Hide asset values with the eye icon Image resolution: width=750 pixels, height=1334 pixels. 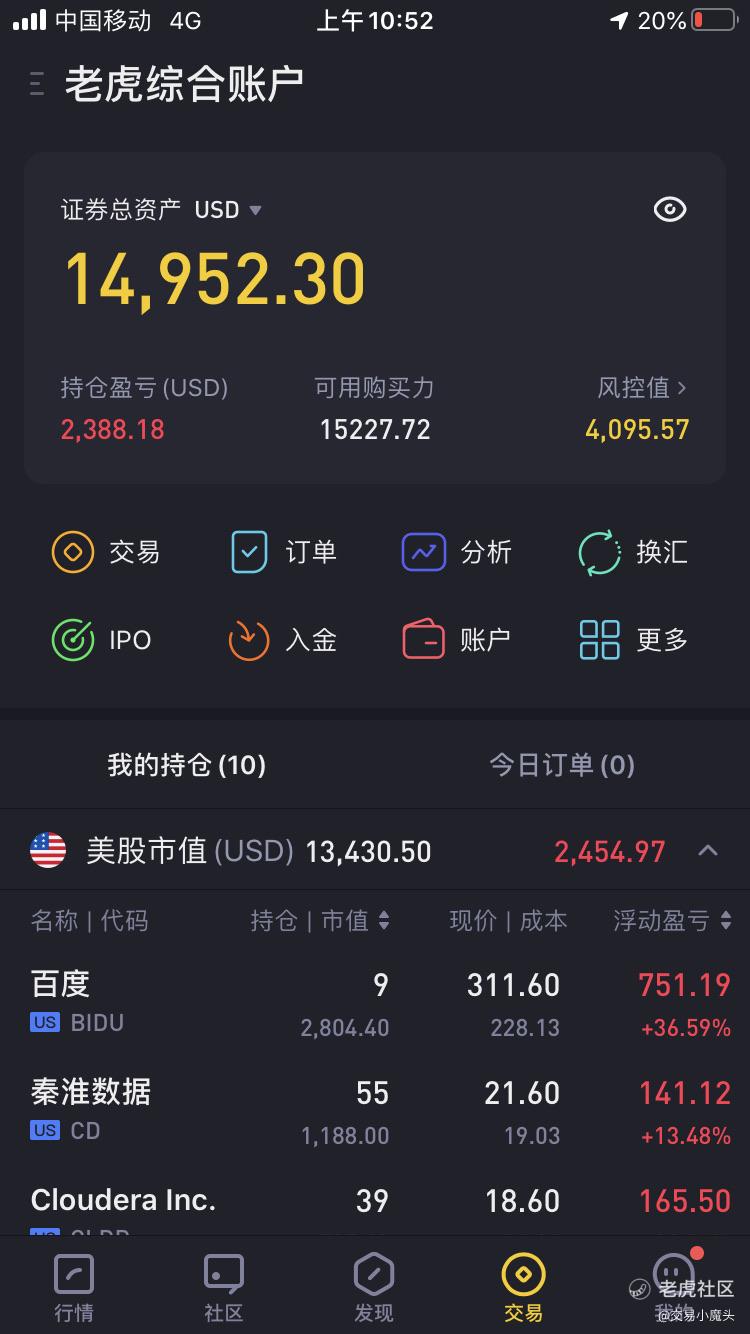(x=669, y=209)
